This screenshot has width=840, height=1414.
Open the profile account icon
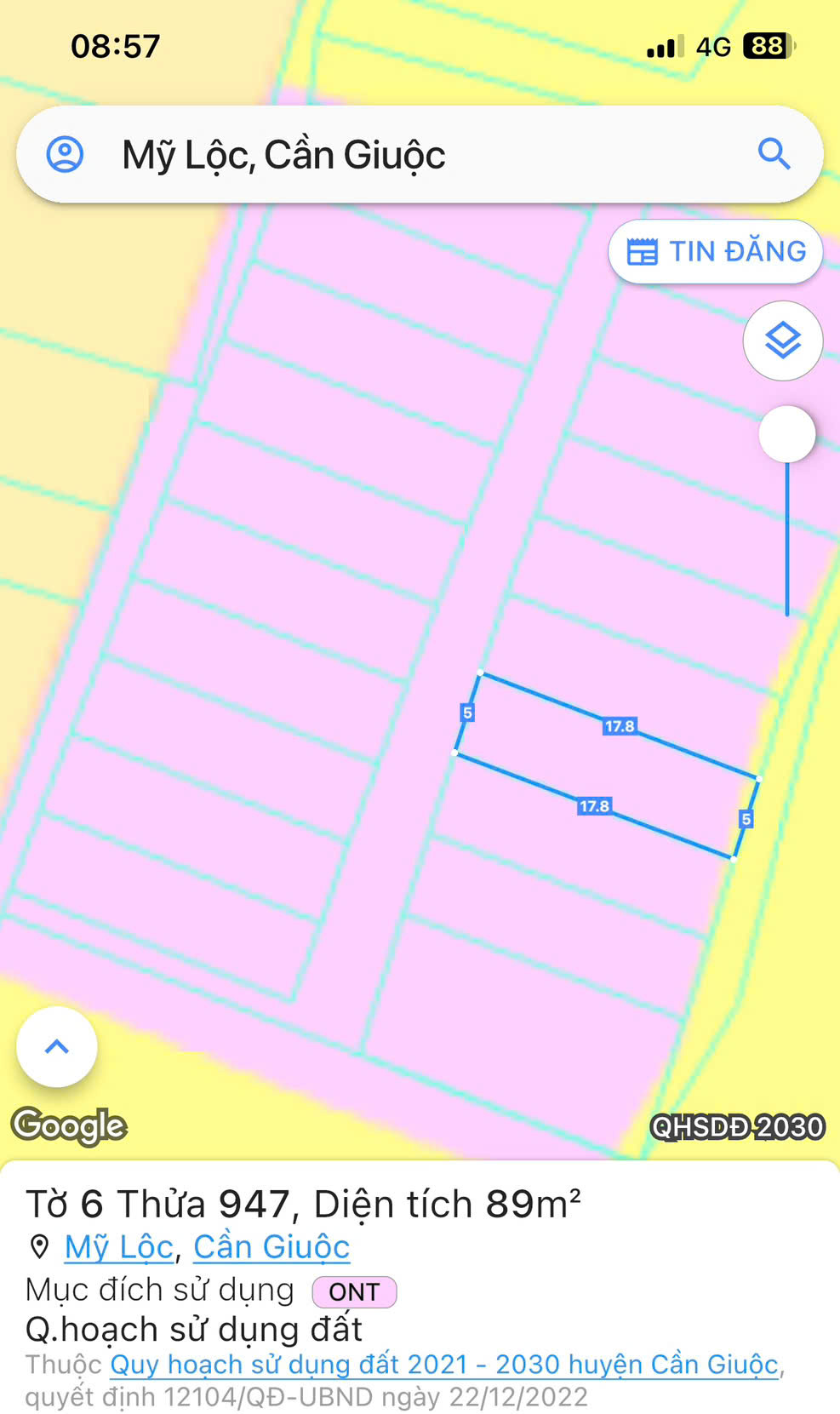65,155
